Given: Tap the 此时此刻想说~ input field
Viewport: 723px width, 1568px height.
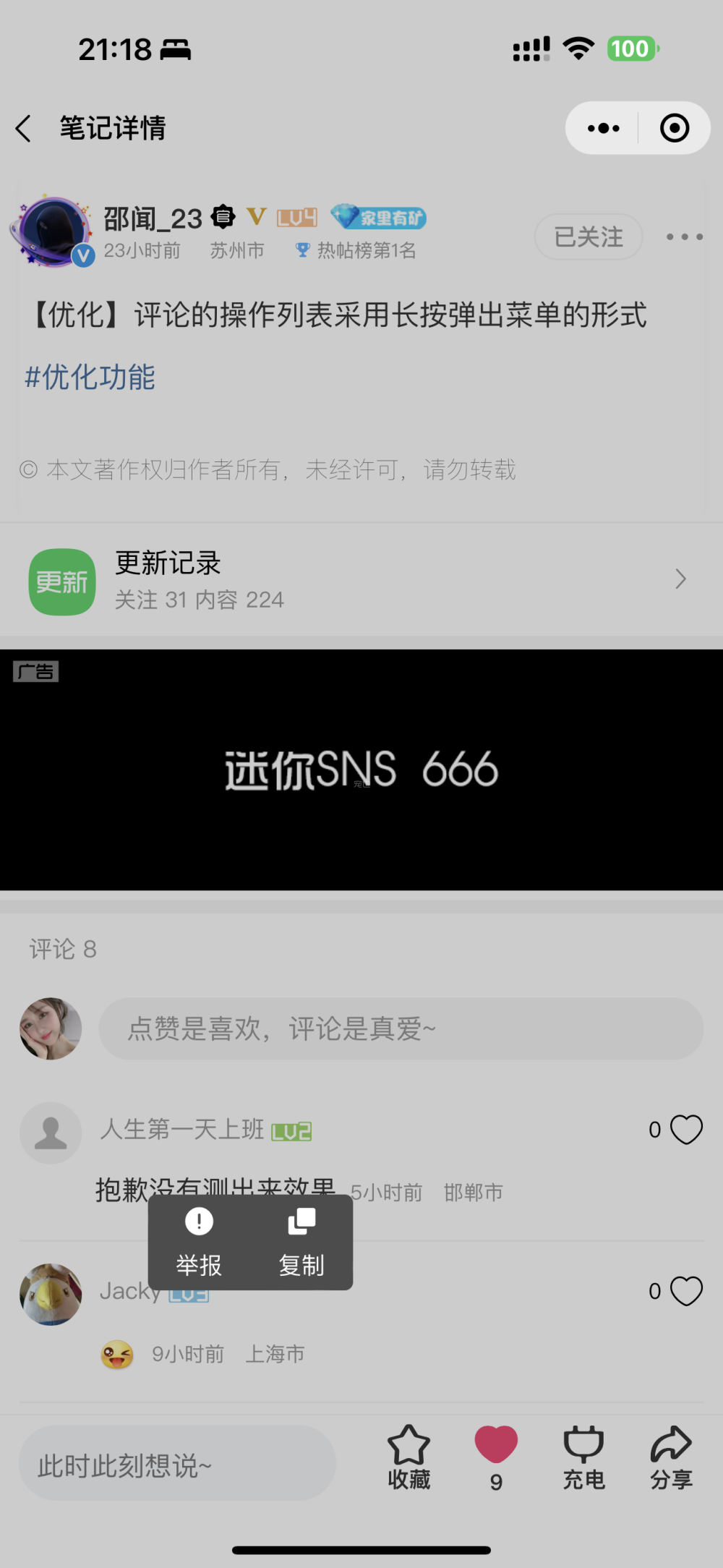Looking at the screenshot, I should tap(177, 1466).
